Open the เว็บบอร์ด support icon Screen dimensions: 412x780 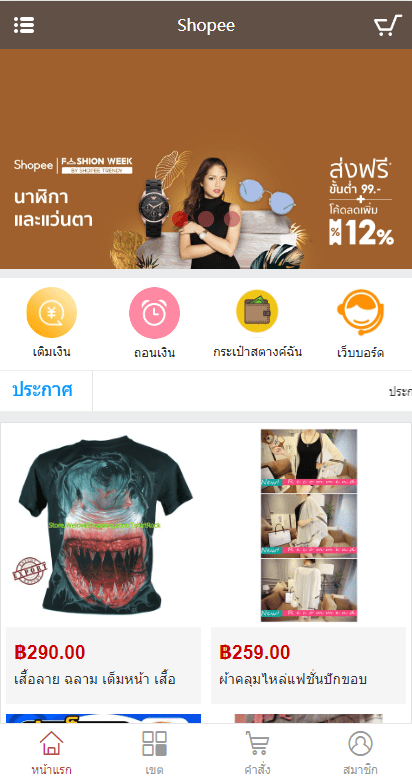coord(360,323)
